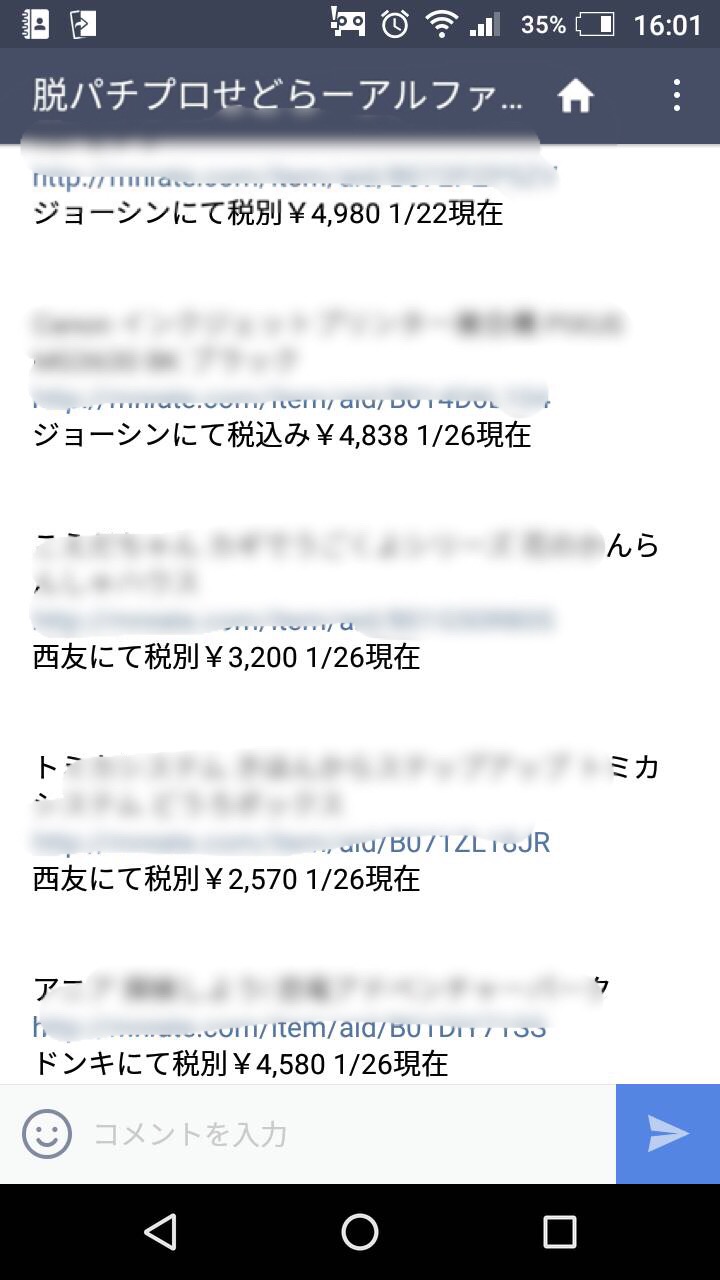
Task: Open the three-dot overflow menu
Action: pyautogui.click(x=677, y=96)
